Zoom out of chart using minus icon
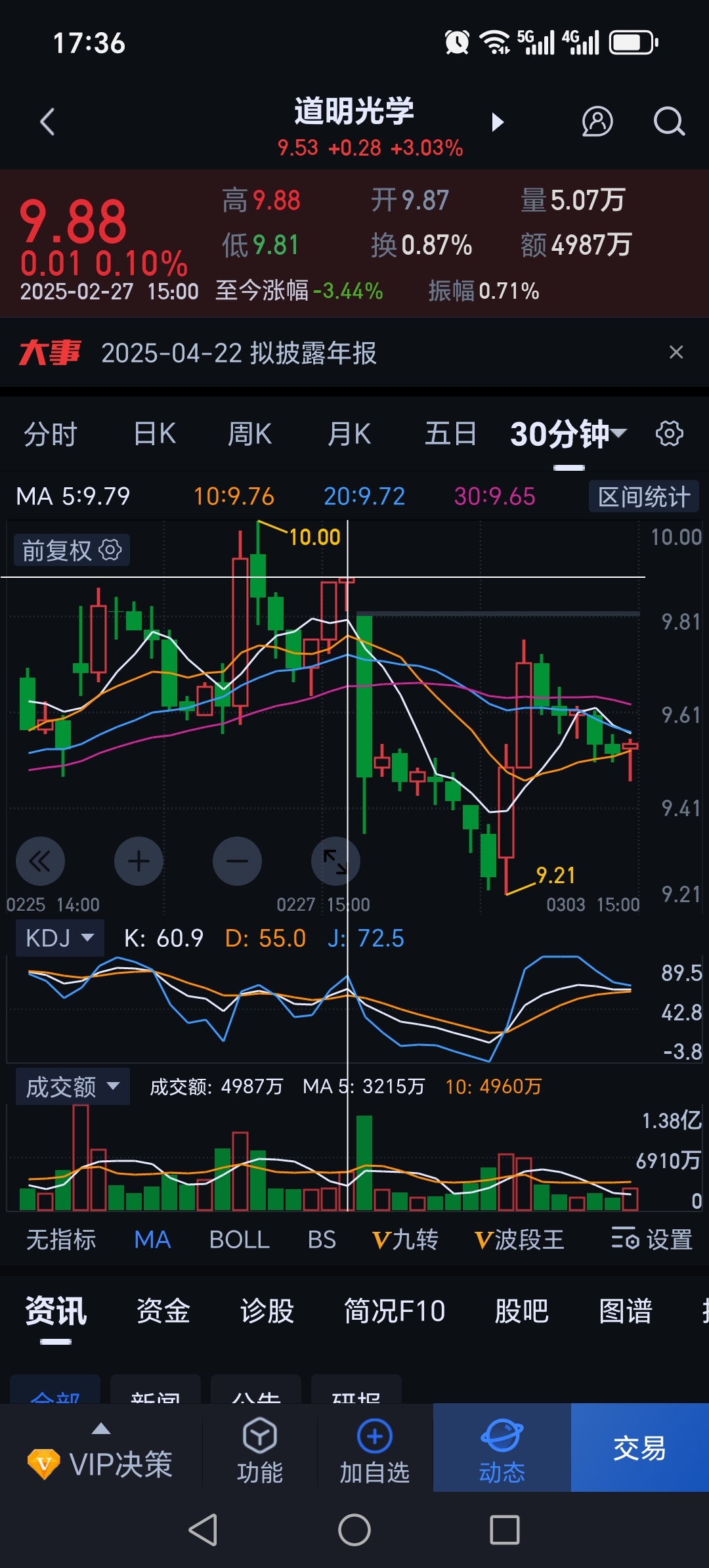 tap(237, 861)
